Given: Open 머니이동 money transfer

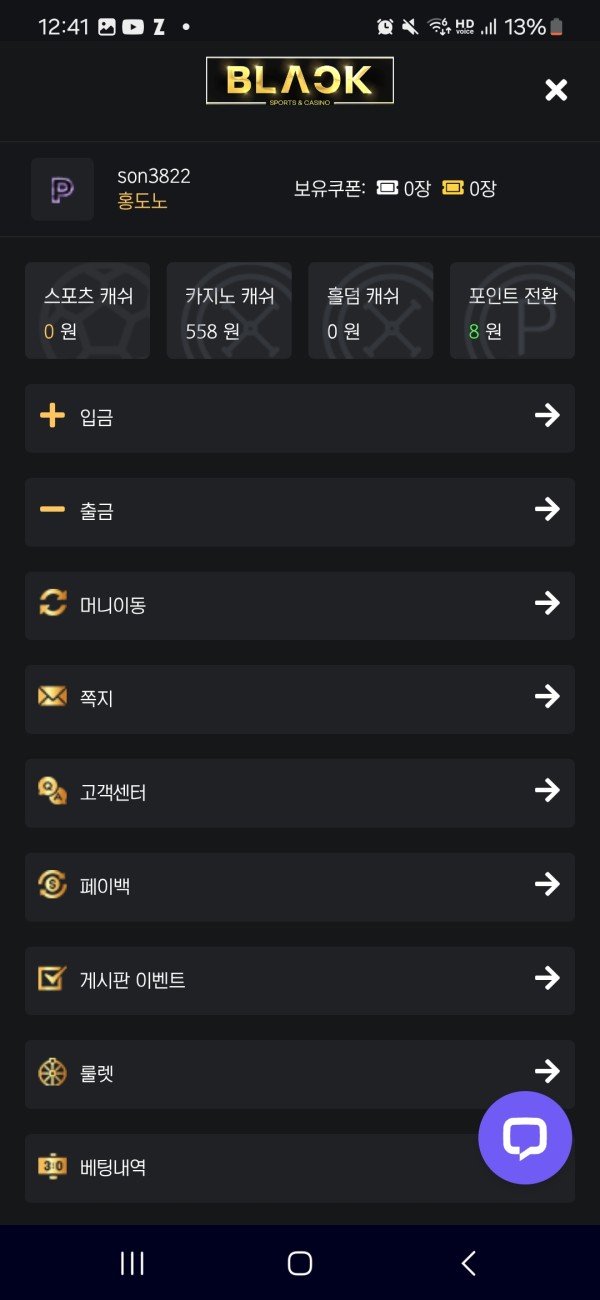Looking at the screenshot, I should (x=300, y=605).
